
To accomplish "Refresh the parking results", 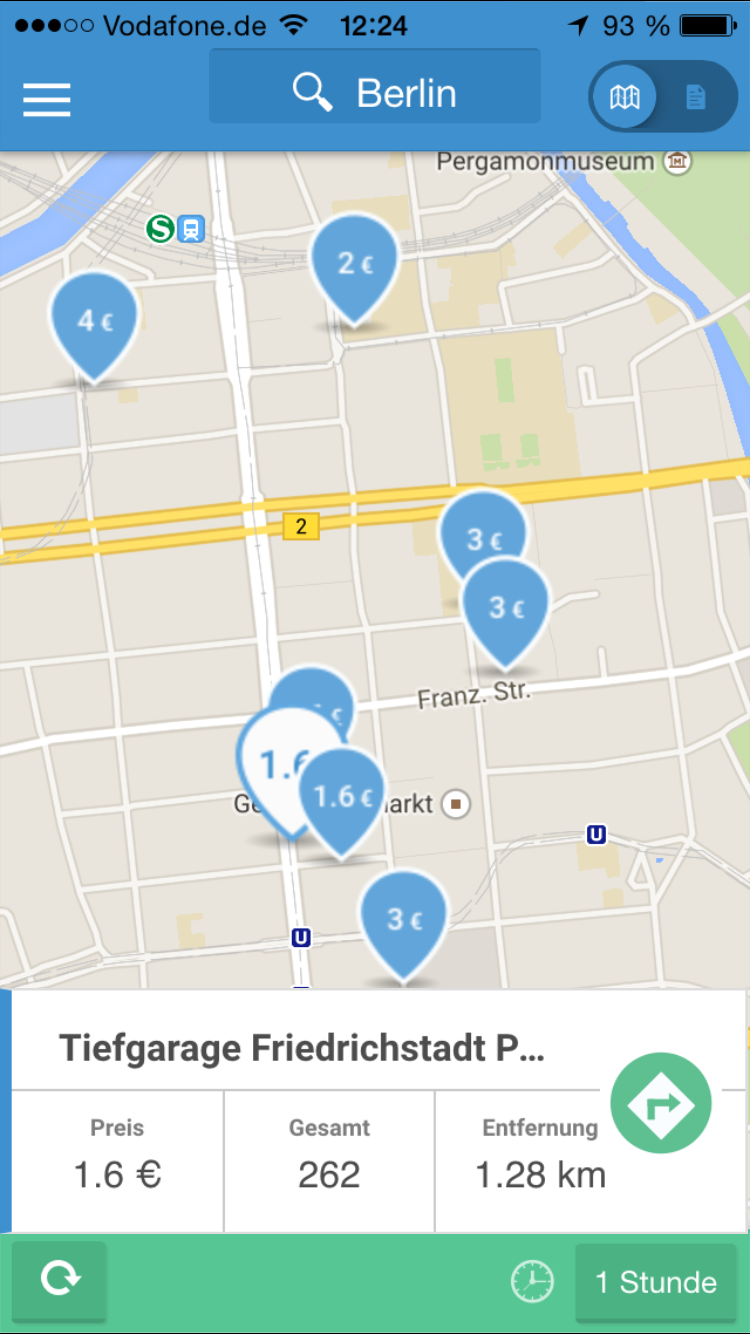I will pyautogui.click(x=59, y=1281).
